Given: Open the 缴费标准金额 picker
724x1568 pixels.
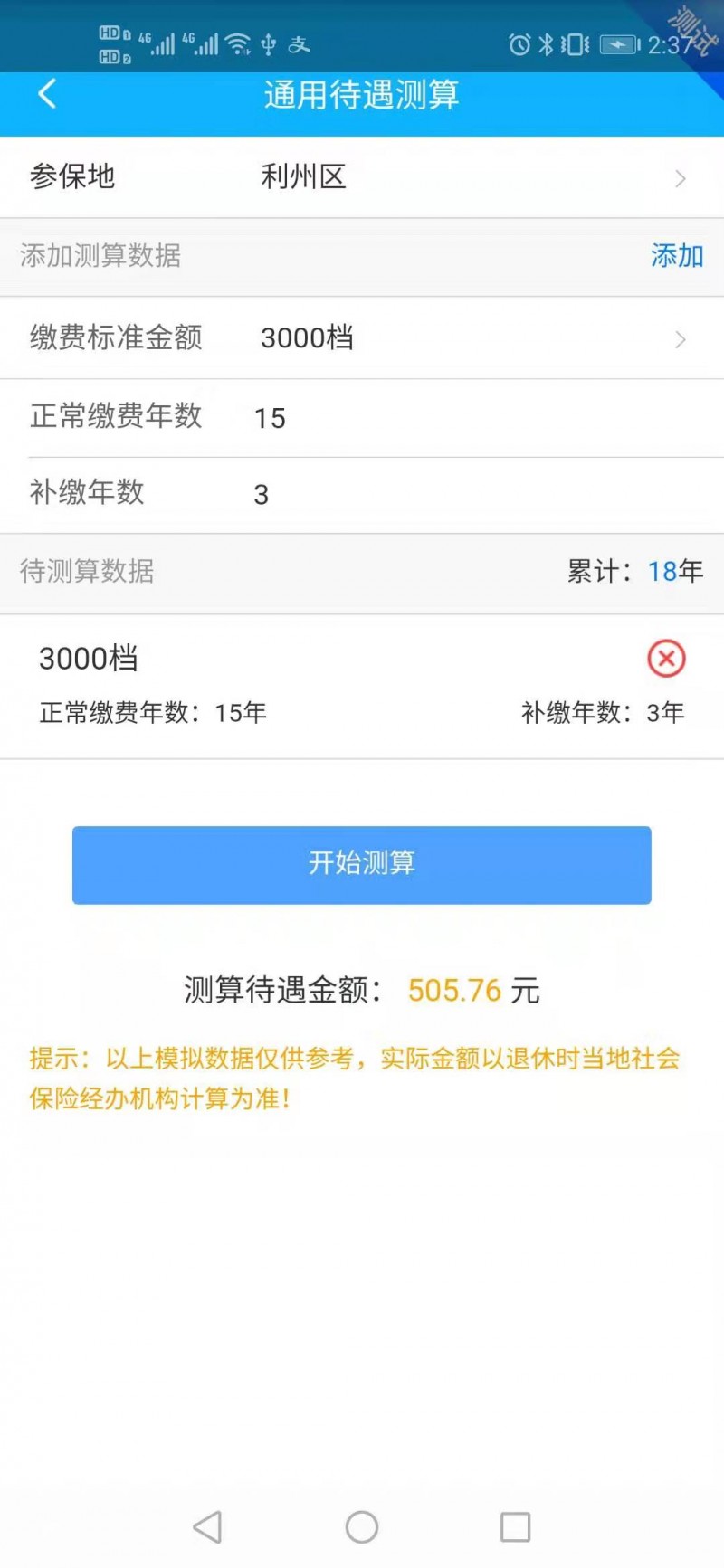Looking at the screenshot, I should pos(362,338).
